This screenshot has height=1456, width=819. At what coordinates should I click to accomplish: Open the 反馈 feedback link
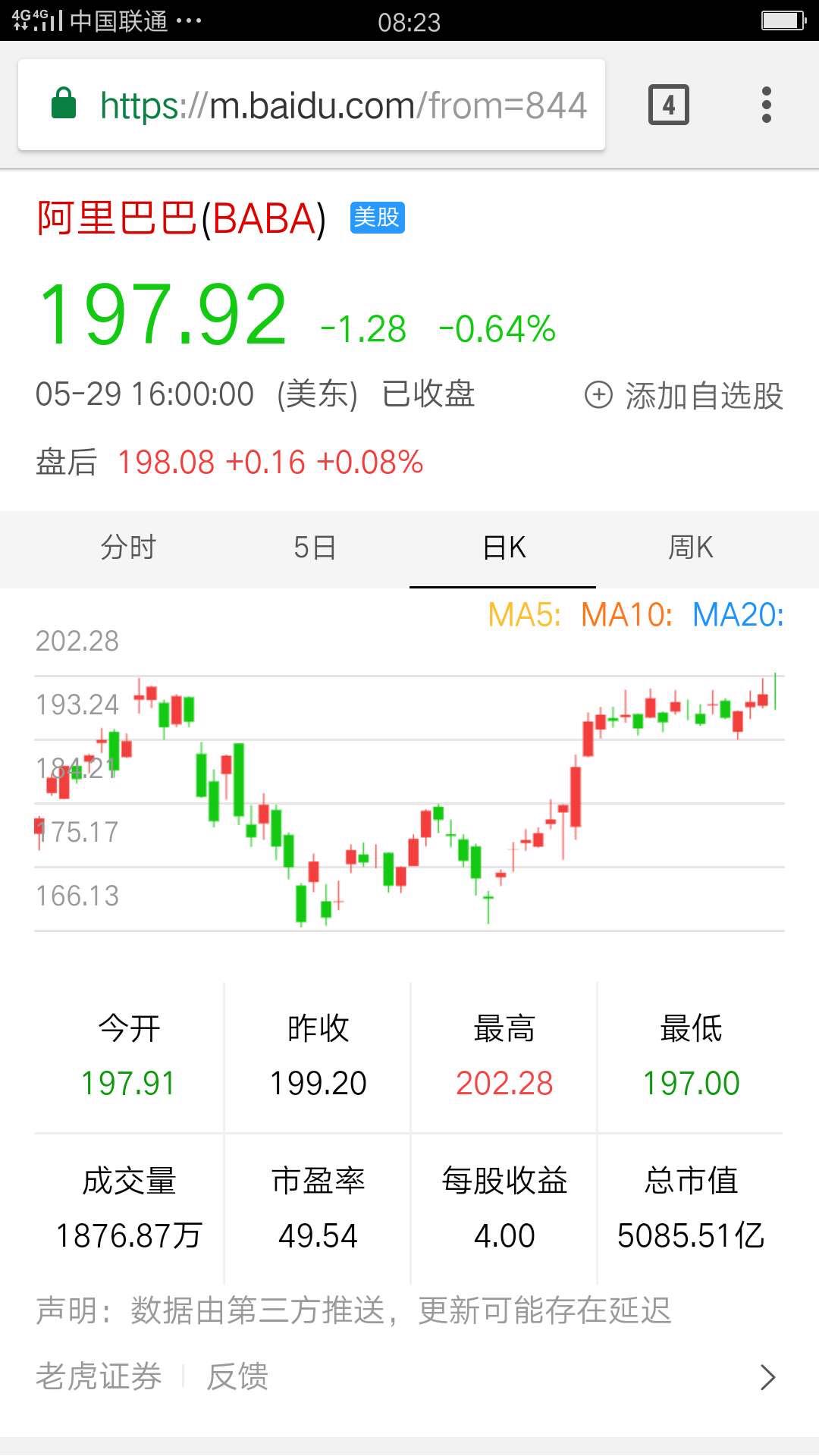tap(237, 1376)
